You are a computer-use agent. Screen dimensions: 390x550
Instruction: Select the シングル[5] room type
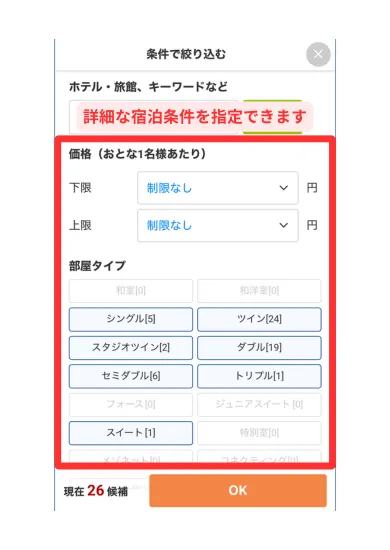point(131,319)
